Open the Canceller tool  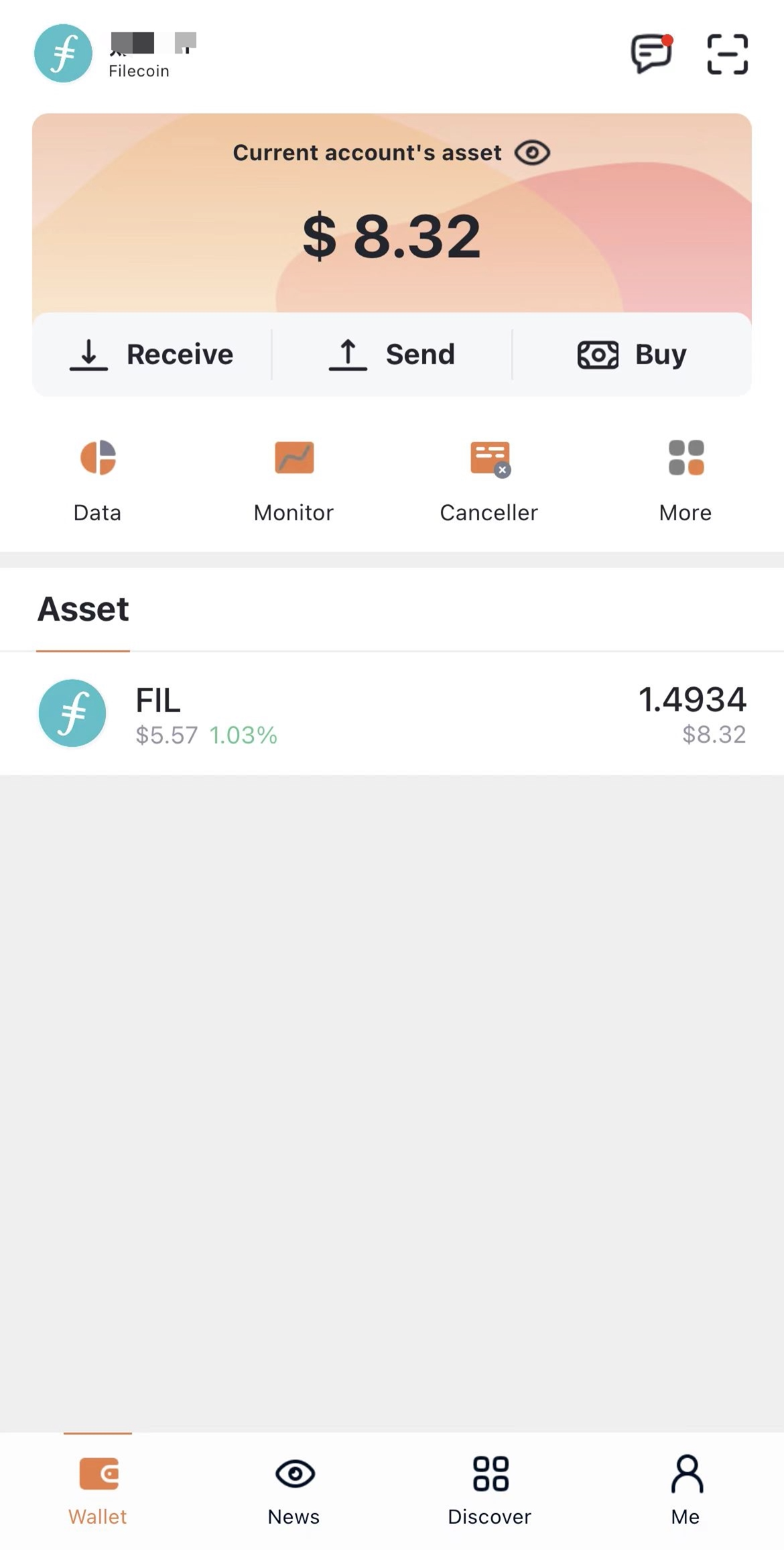pos(489,479)
